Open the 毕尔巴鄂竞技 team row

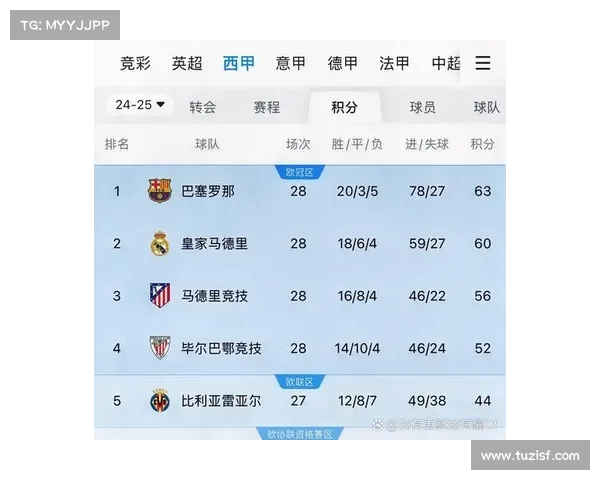click(x=221, y=348)
